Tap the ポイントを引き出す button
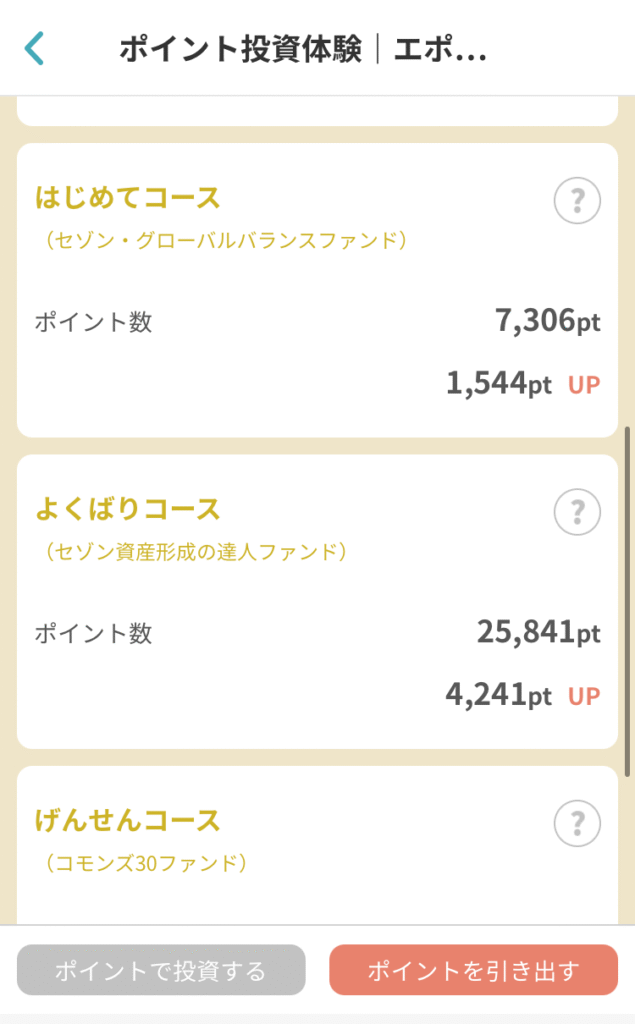635x1024 pixels. [x=474, y=970]
